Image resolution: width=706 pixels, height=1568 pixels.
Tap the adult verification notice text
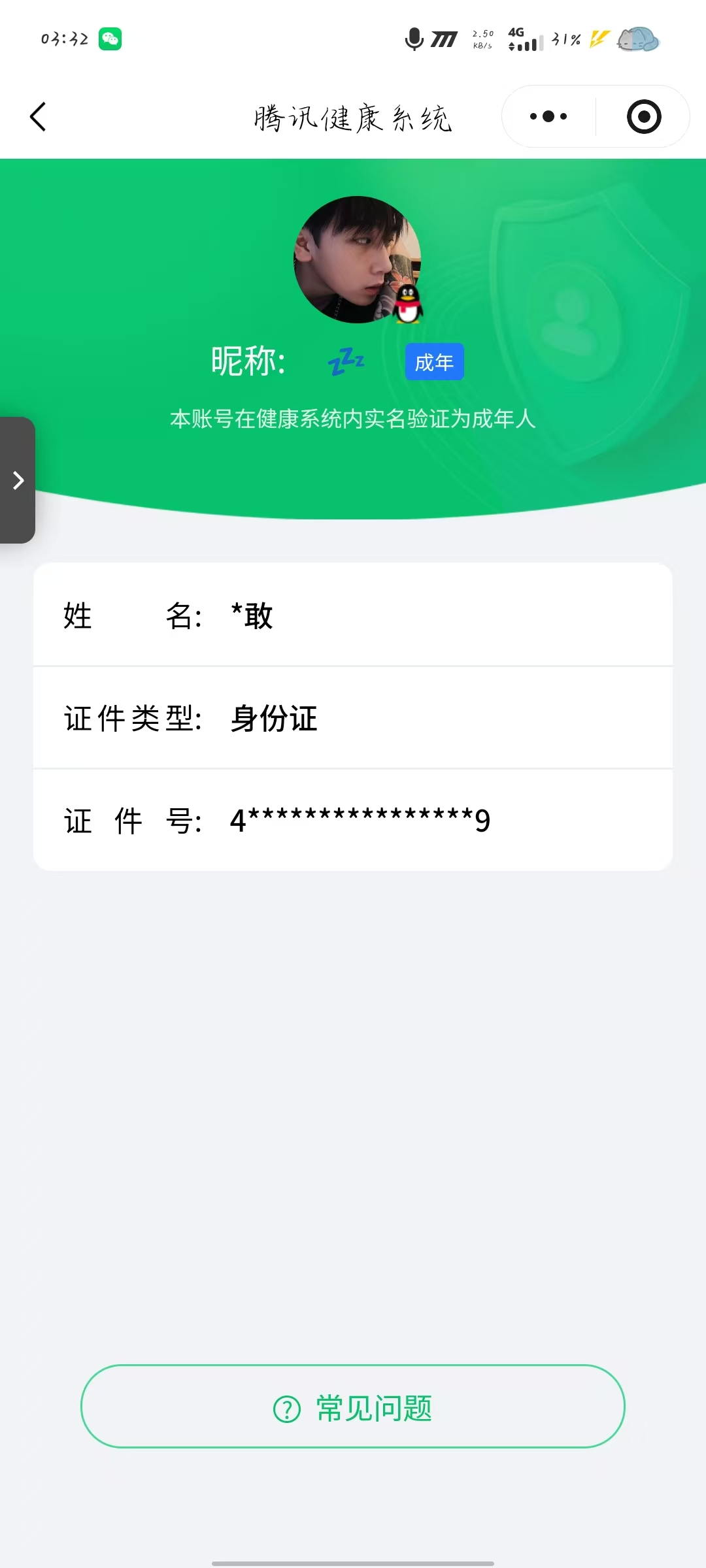click(x=352, y=420)
